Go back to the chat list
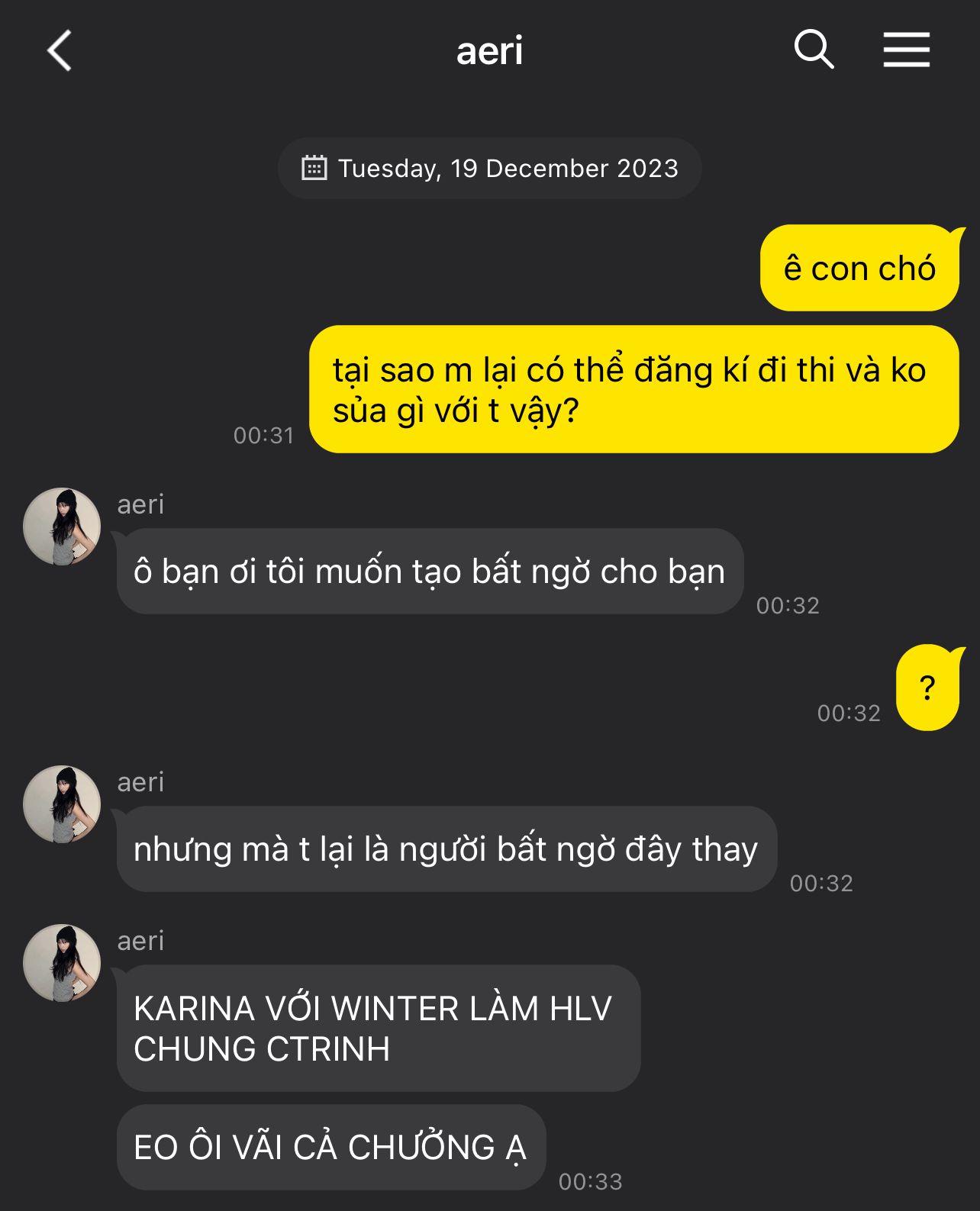This screenshot has height=1211, width=980. click(59, 51)
